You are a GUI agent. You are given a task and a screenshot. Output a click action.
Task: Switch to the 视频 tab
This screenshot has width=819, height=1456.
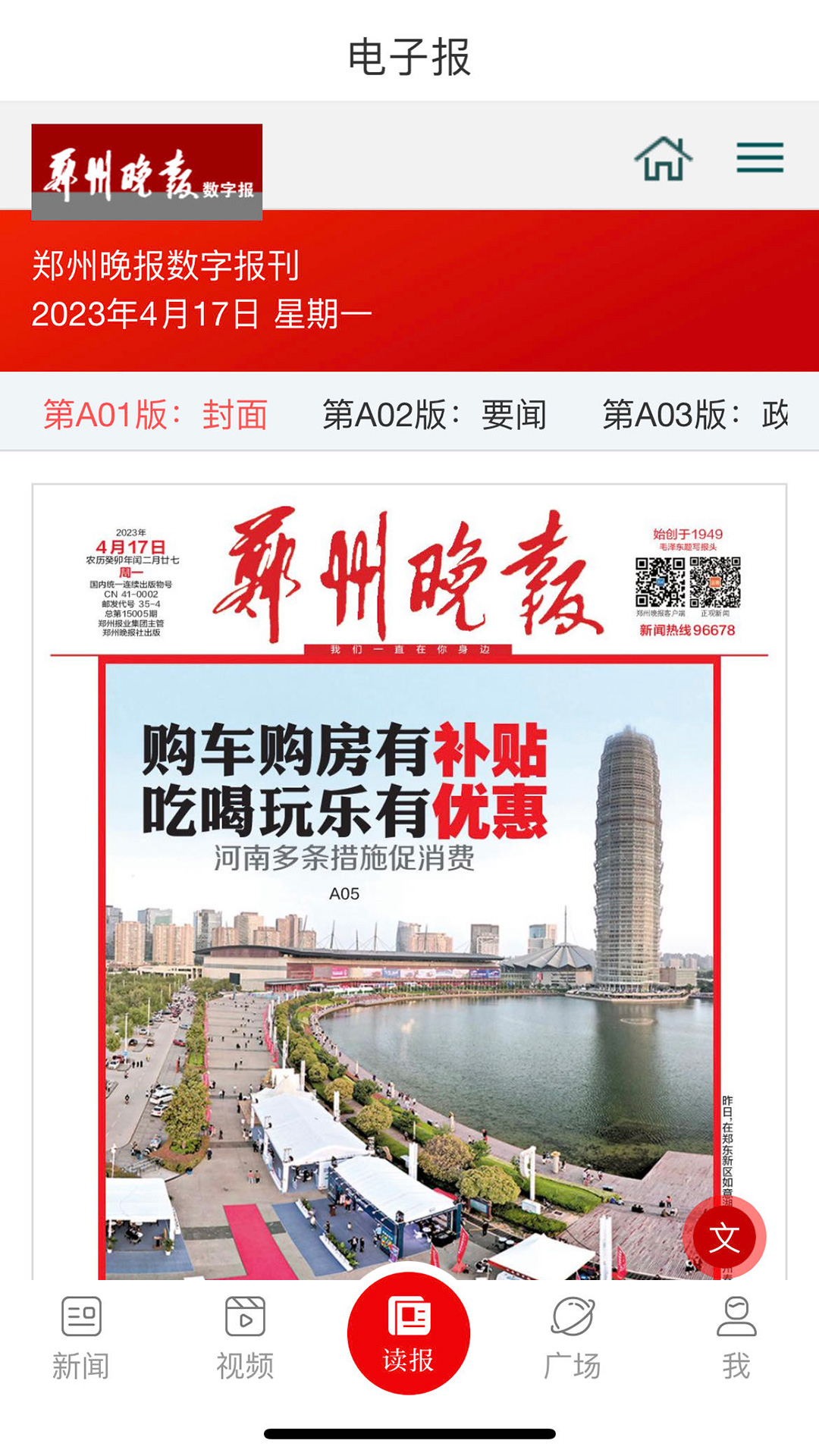(x=245, y=1338)
